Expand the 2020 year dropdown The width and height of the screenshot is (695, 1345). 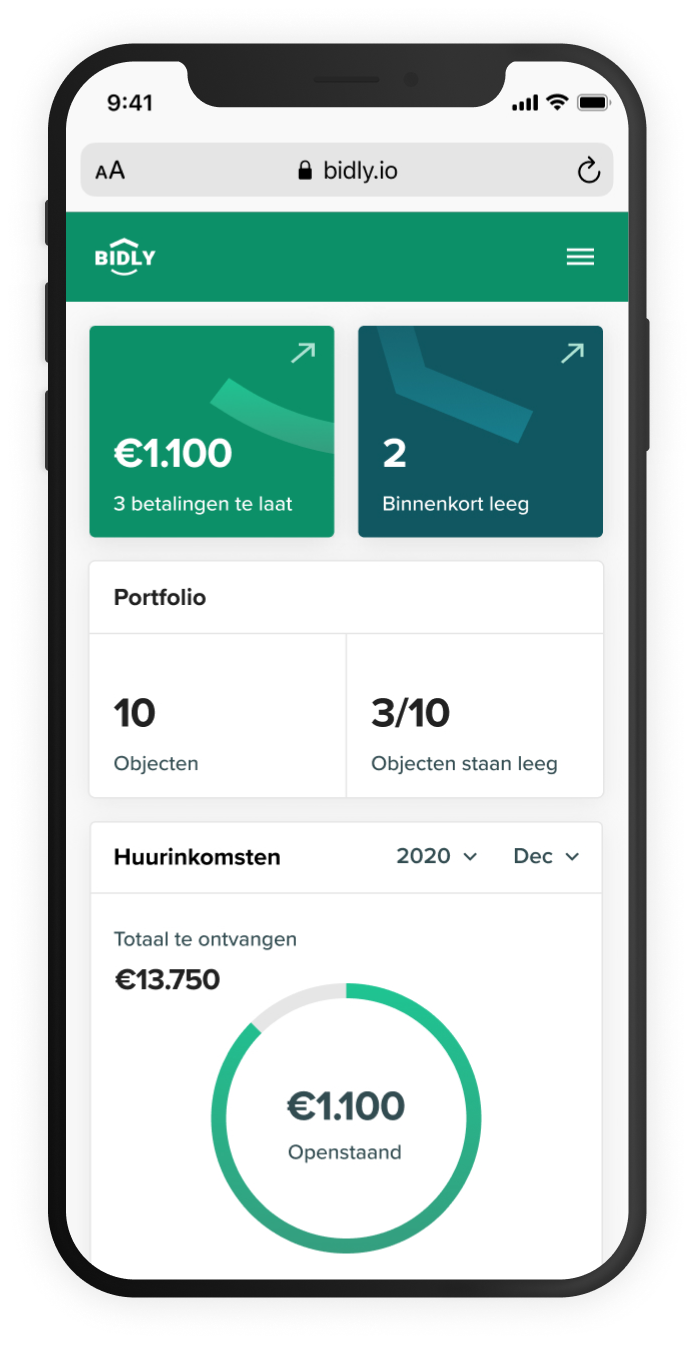click(437, 857)
